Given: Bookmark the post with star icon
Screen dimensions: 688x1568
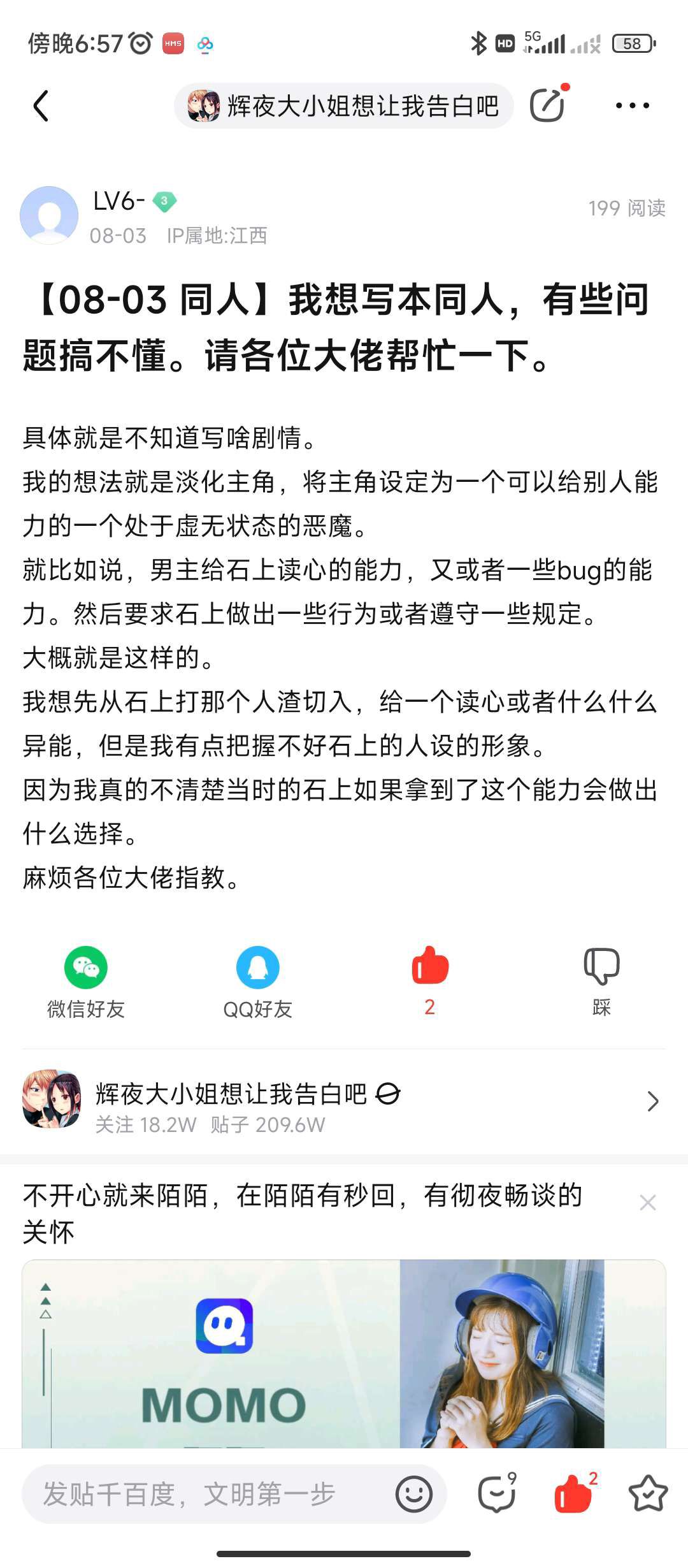Looking at the screenshot, I should (647, 1494).
